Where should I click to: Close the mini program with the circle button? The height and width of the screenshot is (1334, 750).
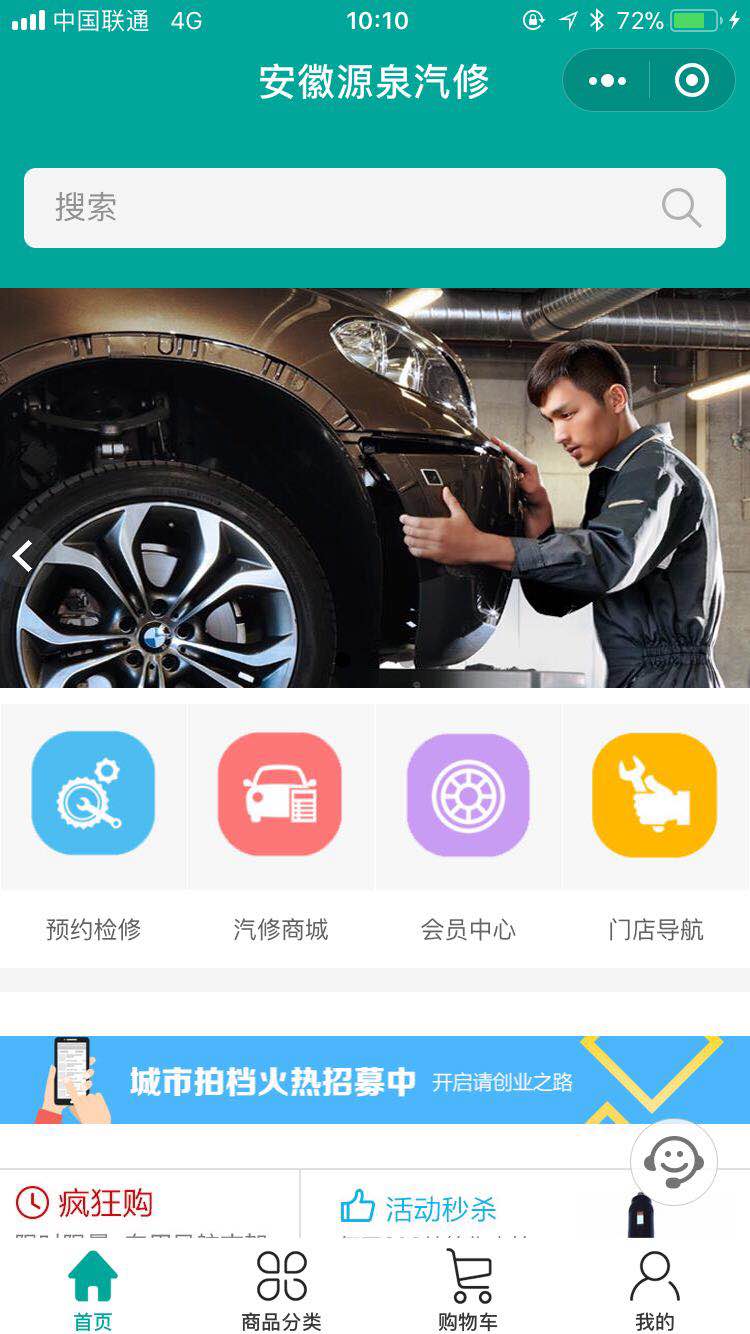[692, 81]
